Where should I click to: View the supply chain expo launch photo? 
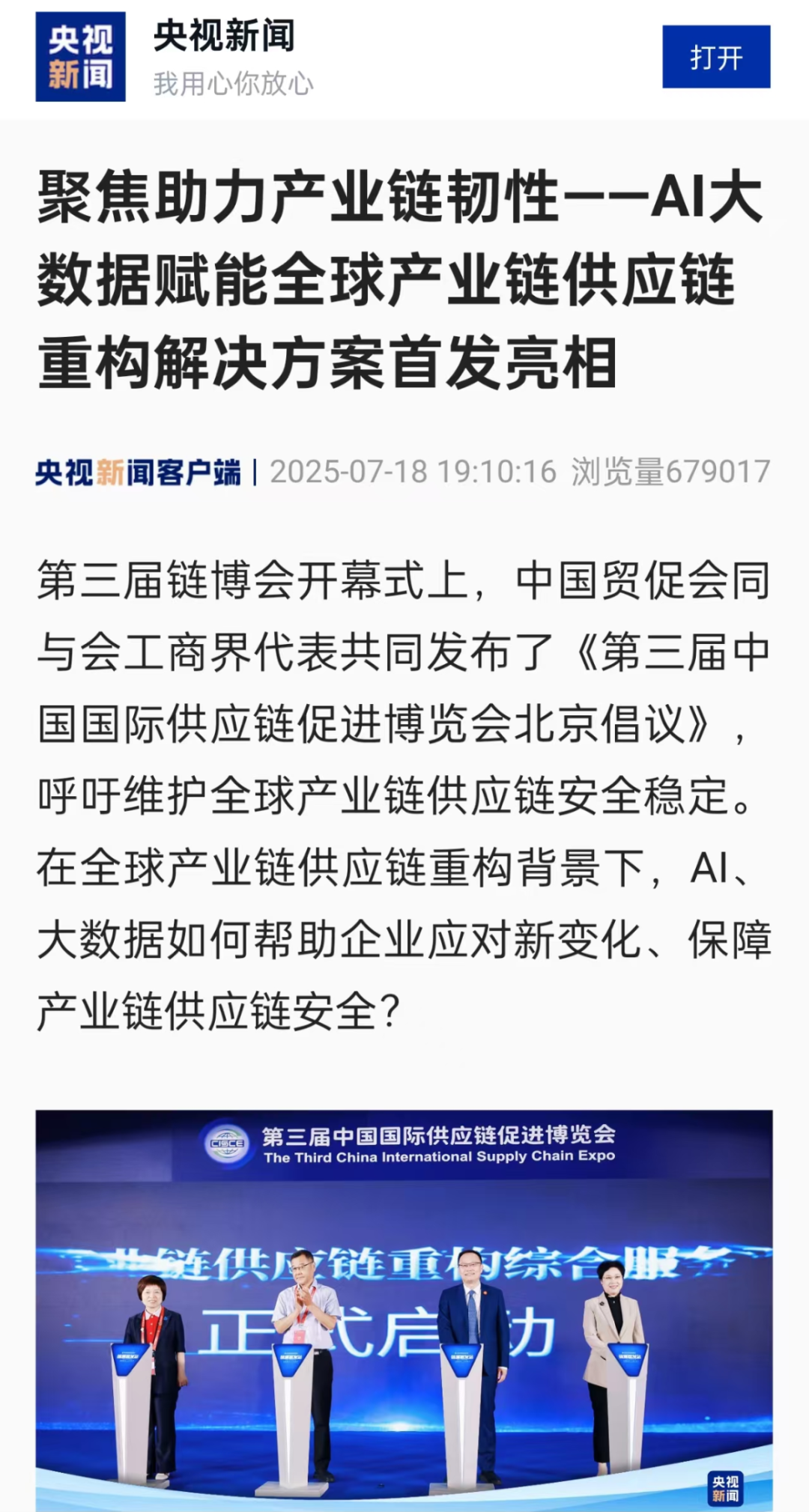click(404, 1309)
